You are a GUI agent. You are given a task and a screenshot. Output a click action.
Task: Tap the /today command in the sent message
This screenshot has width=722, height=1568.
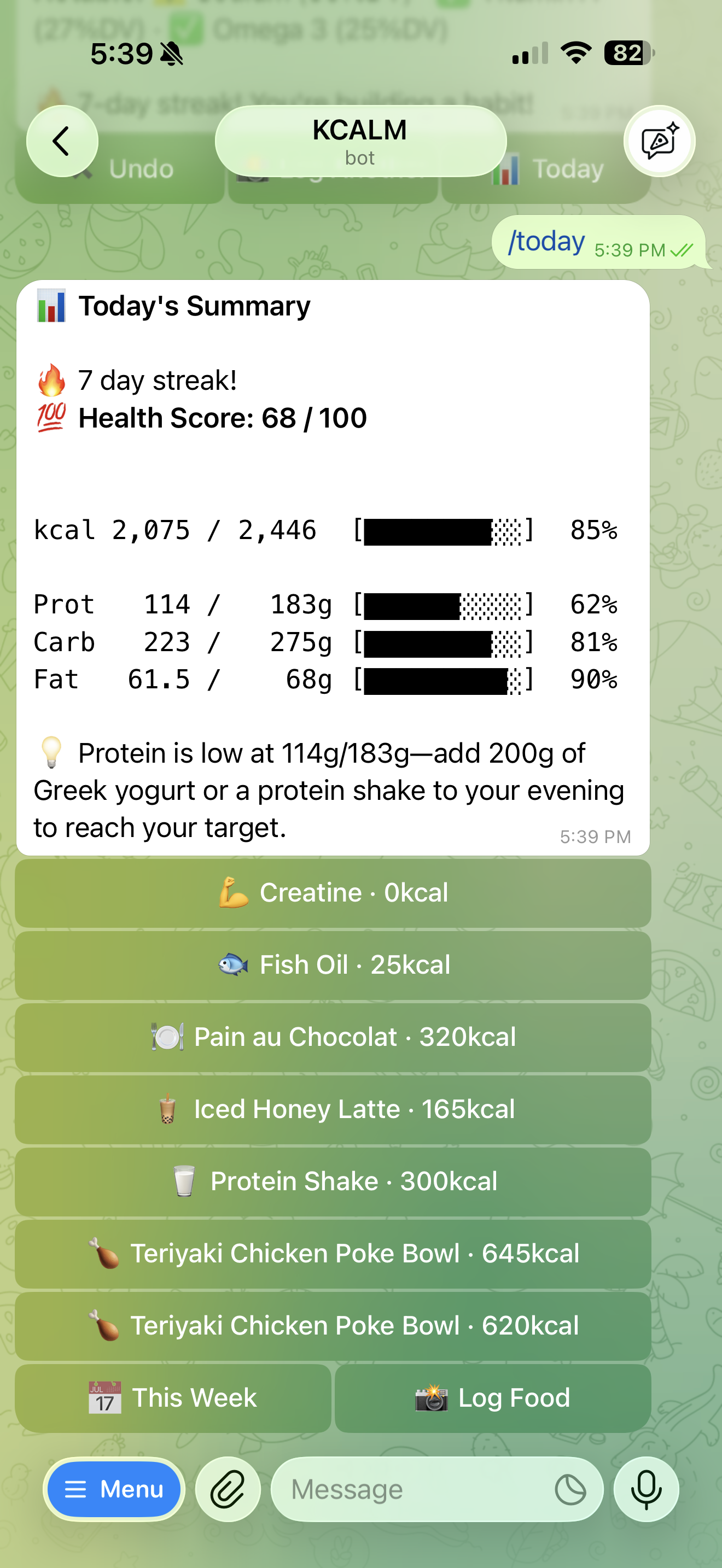click(x=545, y=242)
